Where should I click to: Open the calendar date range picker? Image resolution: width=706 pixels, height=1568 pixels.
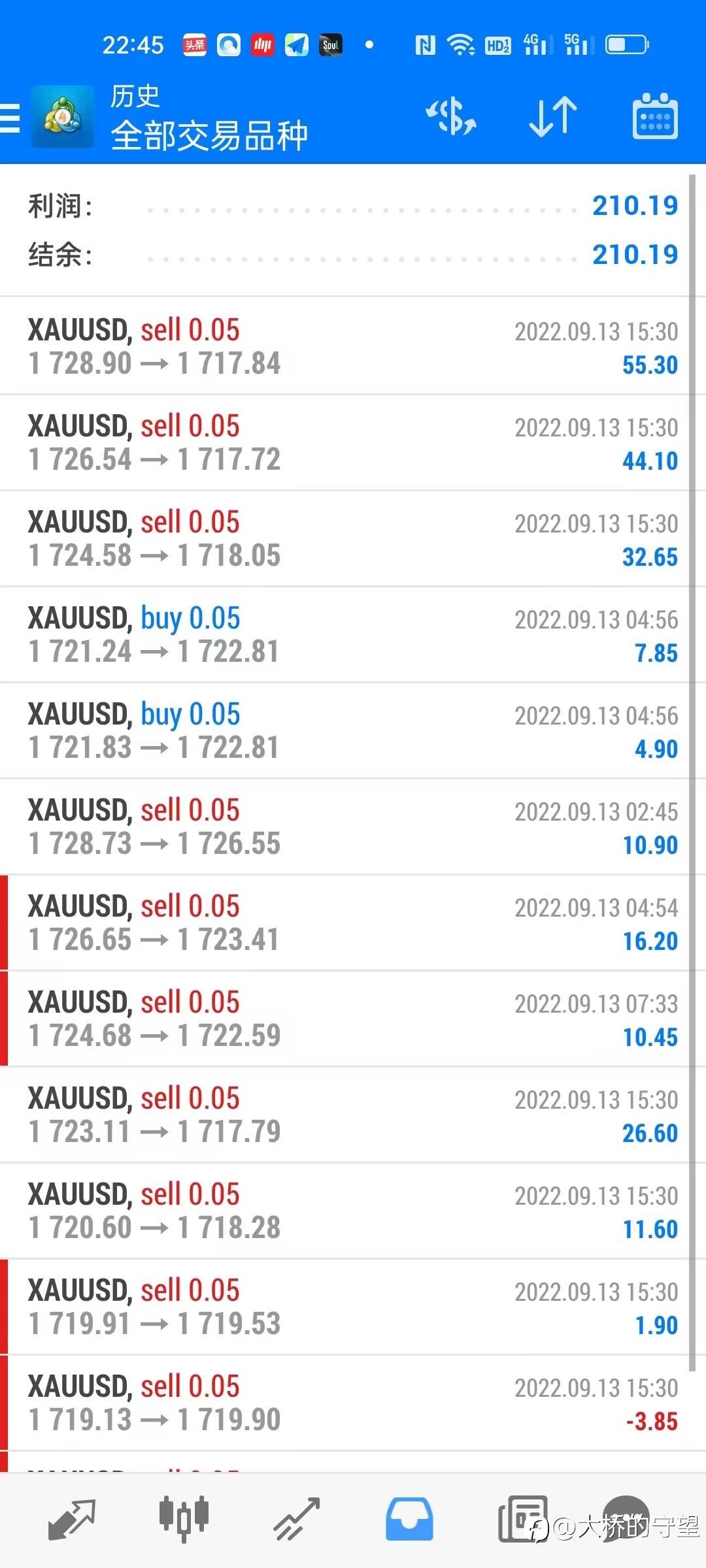click(655, 118)
